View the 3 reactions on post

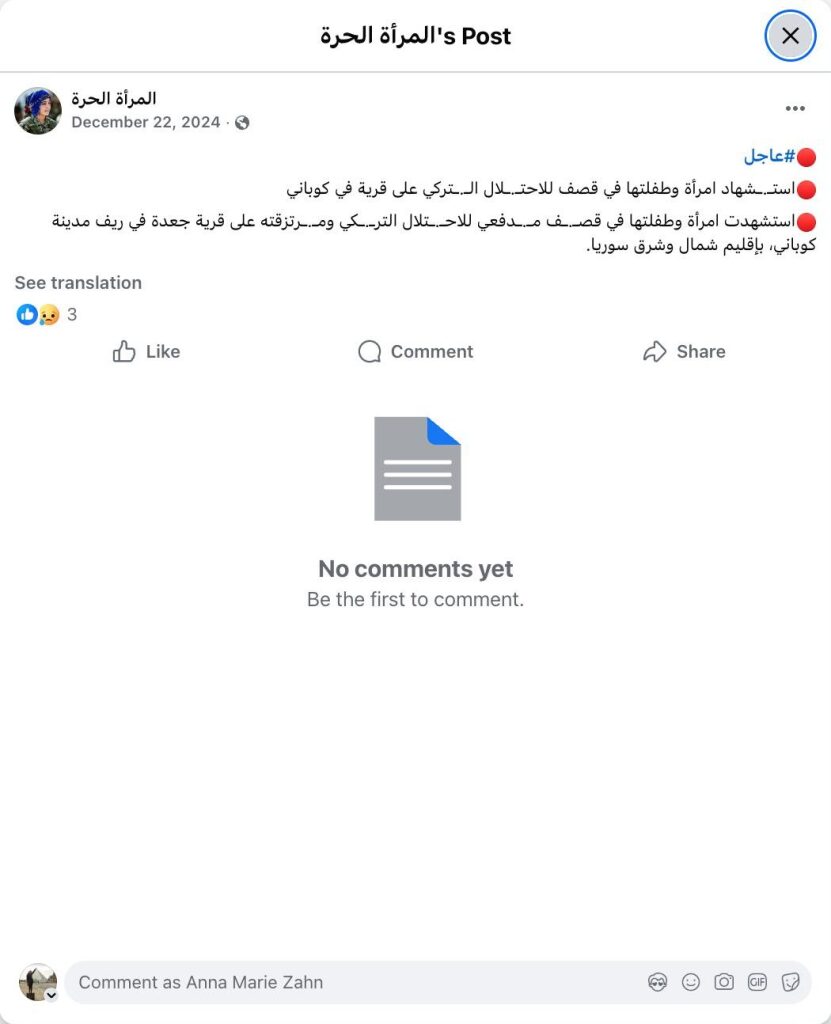(x=46, y=315)
